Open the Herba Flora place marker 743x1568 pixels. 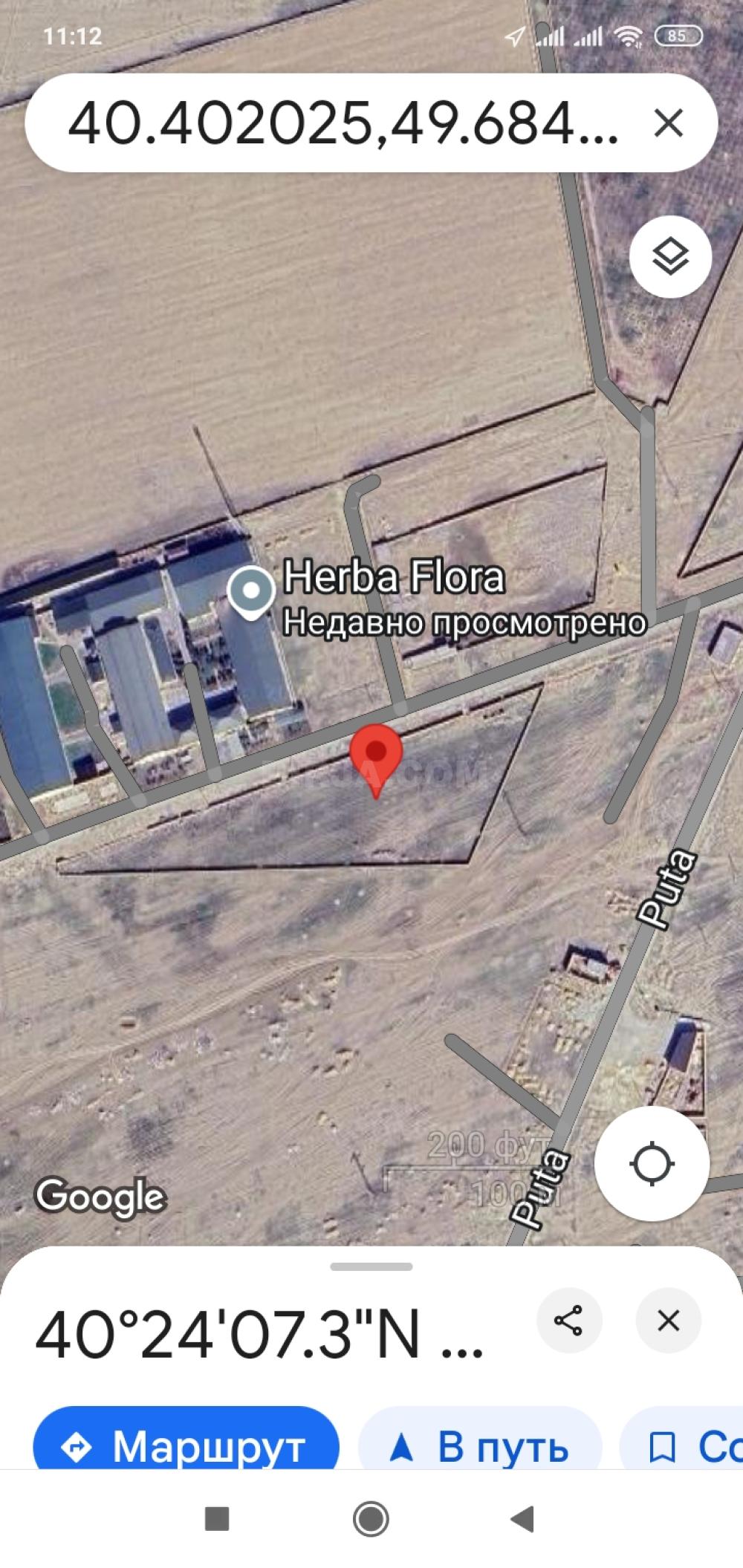251,592
